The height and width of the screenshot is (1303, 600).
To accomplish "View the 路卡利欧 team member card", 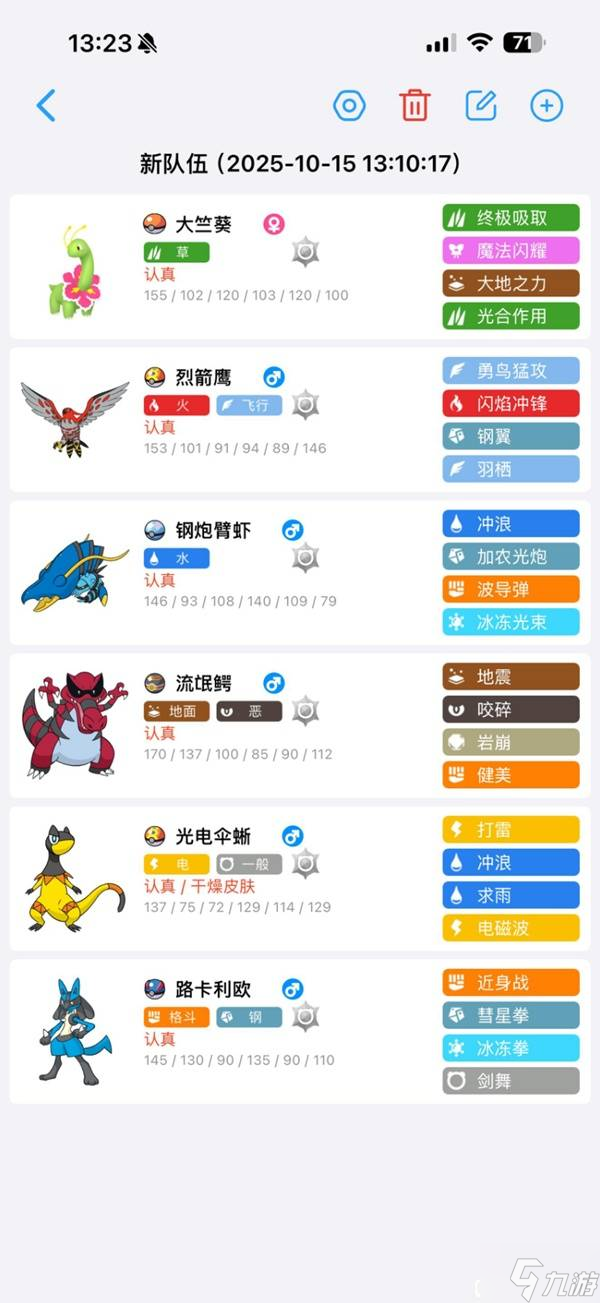I will [x=230, y=1032].
